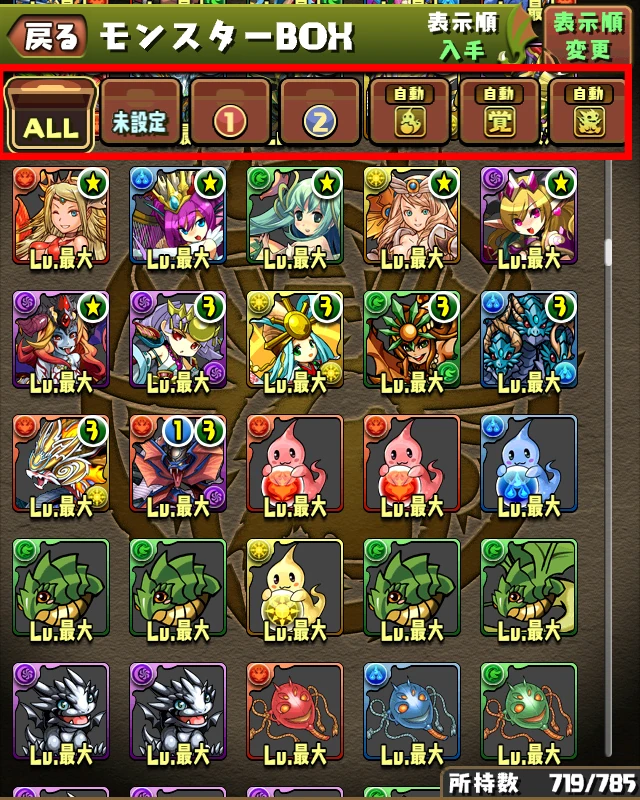The width and height of the screenshot is (640, 800).
Task: Tap the yellow ghost-shaped monster card
Action: click(294, 588)
